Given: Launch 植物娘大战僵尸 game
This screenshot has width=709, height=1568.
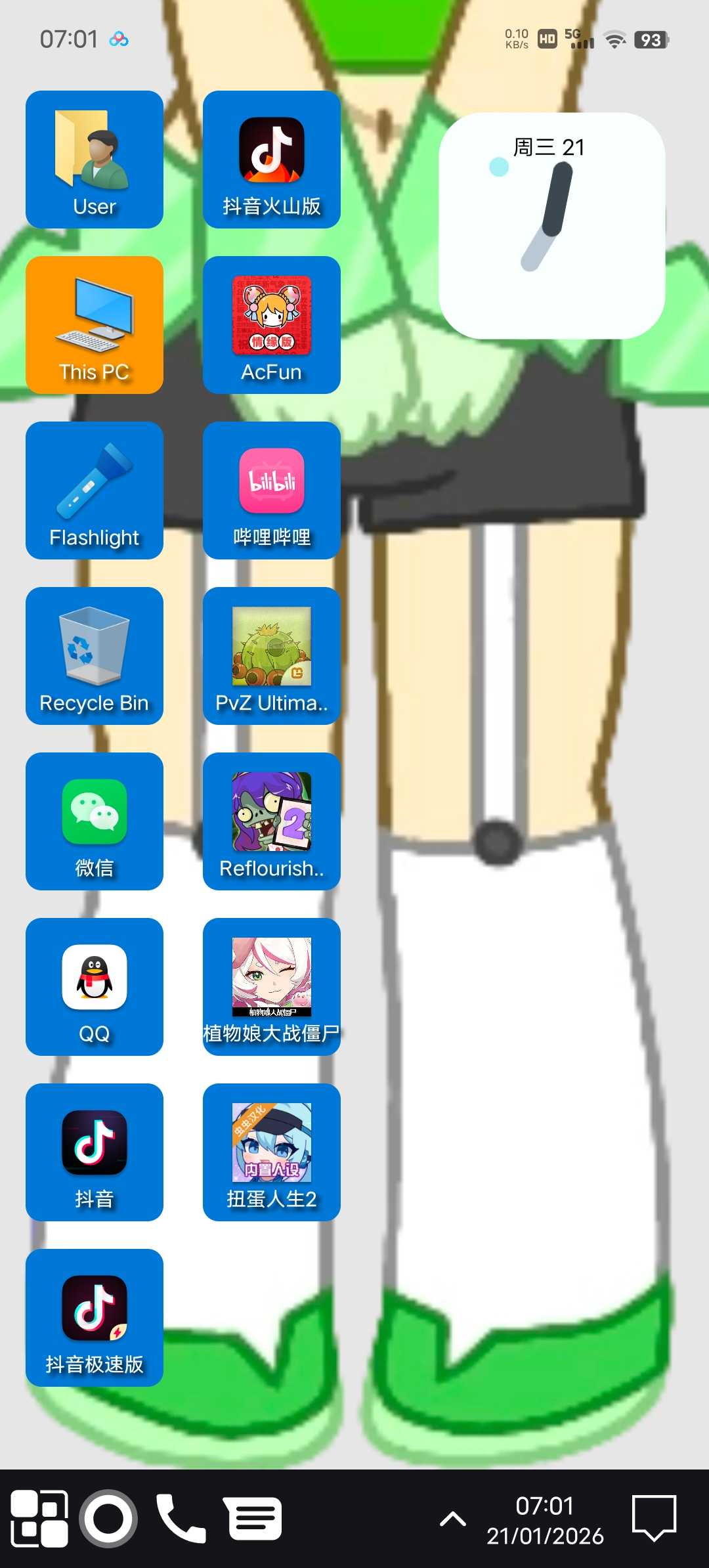Looking at the screenshot, I should [x=272, y=987].
